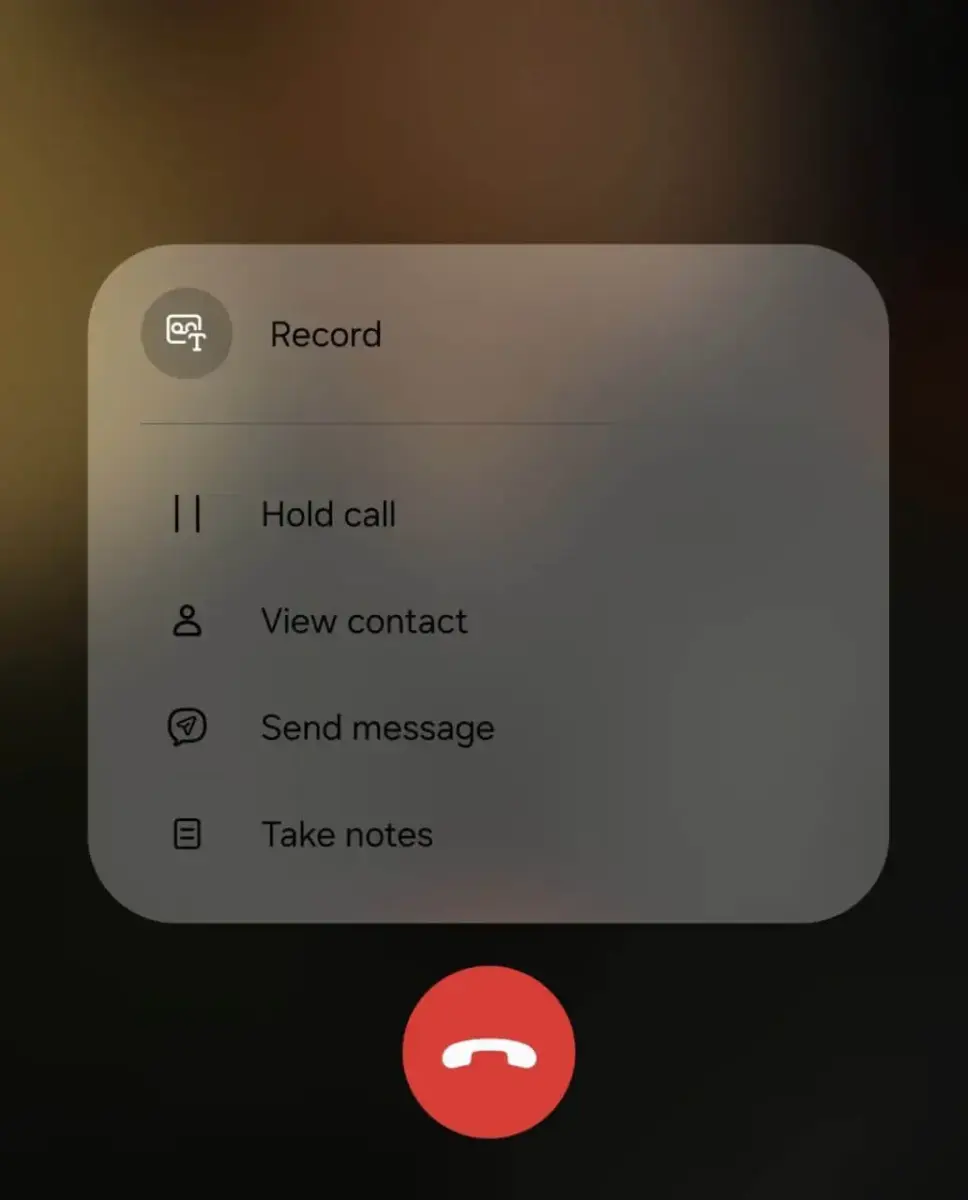Viewport: 968px width, 1200px height.
Task: Select the pause icon next to Hold call
Action: (190, 514)
